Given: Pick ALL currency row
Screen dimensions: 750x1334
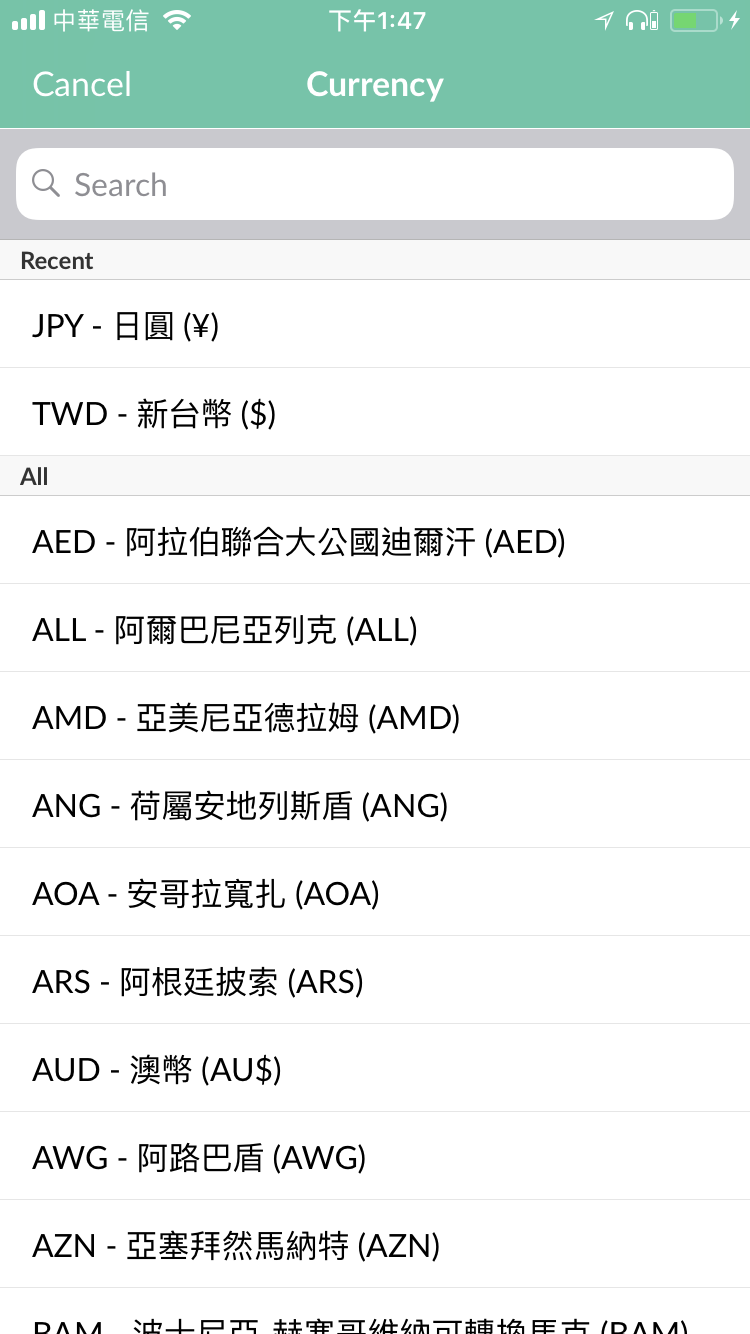Looking at the screenshot, I should 375,628.
